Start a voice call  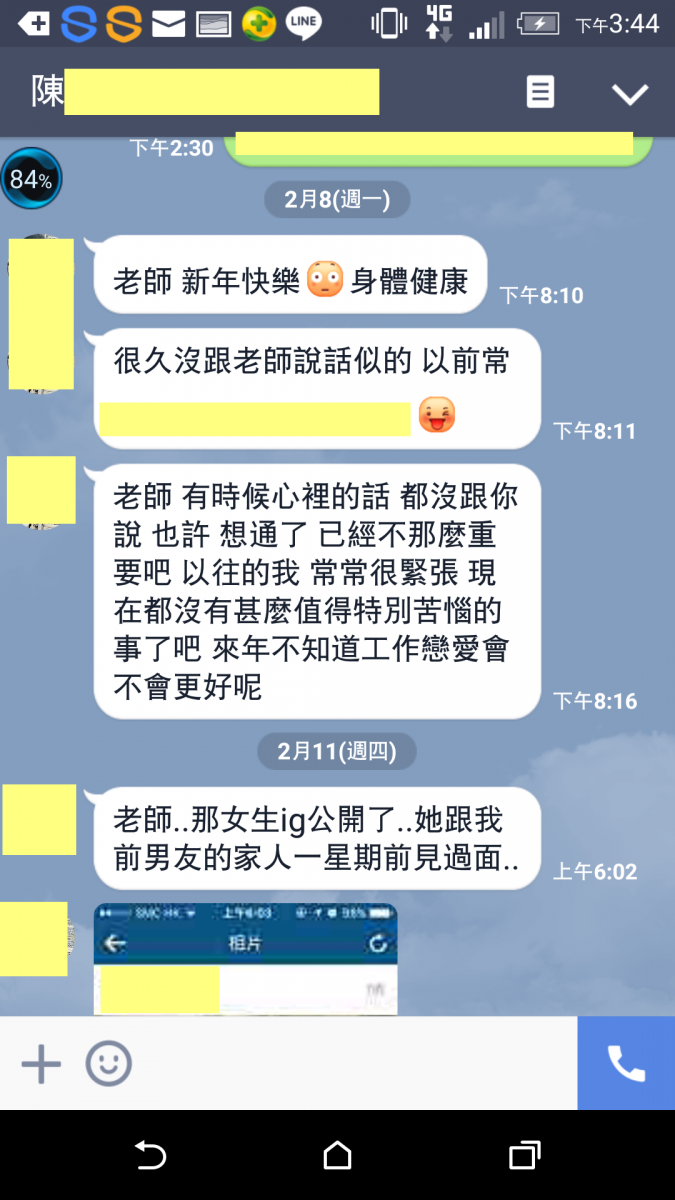click(x=626, y=1064)
